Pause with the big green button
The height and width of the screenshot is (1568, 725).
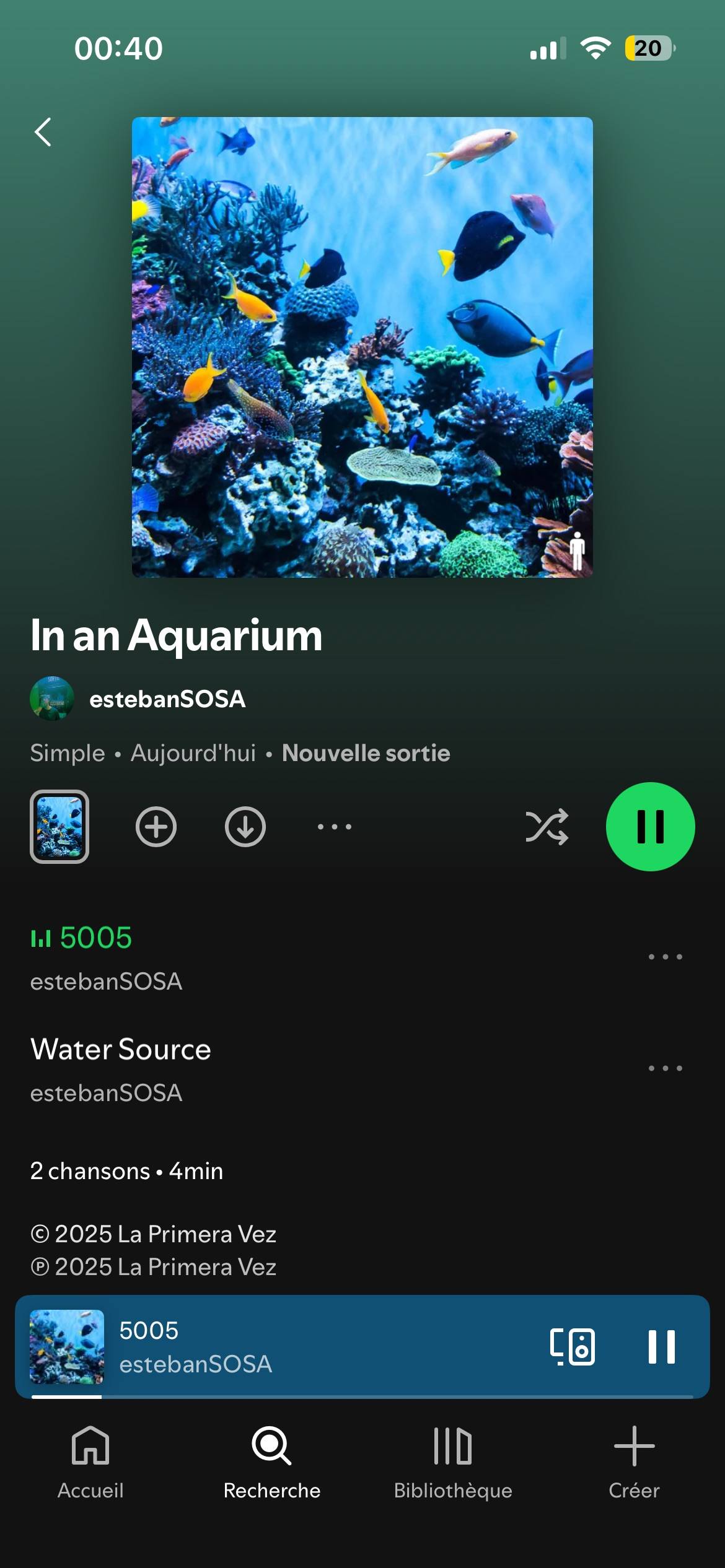coord(651,827)
